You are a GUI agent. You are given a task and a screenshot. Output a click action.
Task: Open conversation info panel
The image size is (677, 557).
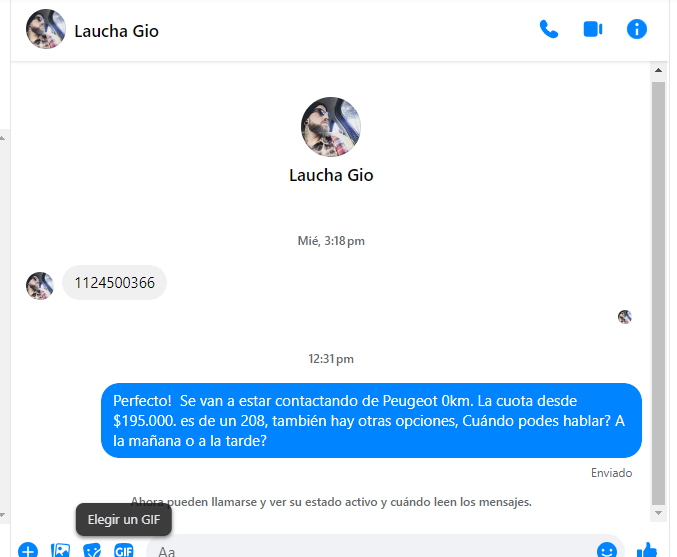click(x=637, y=30)
